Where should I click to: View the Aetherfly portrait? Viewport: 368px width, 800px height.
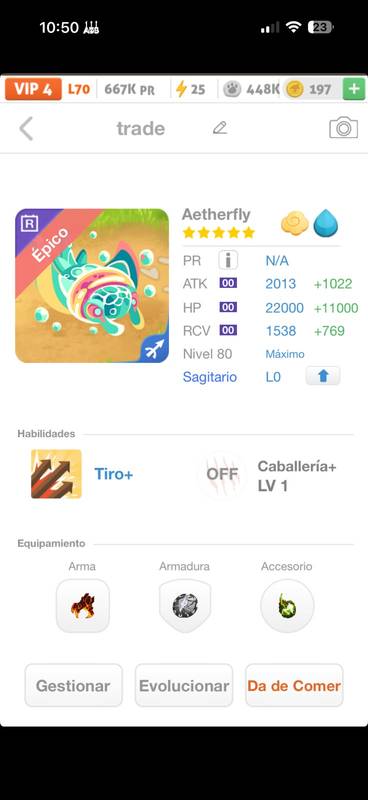pos(92,286)
